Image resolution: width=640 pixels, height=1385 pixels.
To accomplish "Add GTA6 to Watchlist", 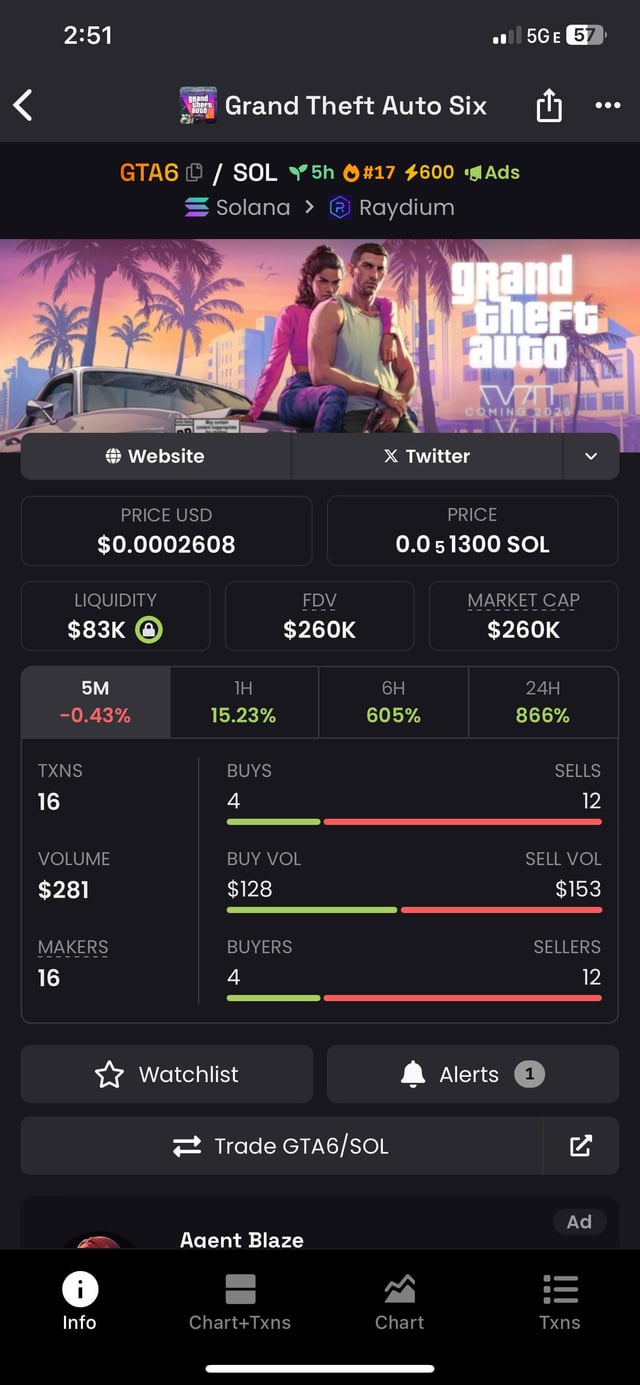I will [x=167, y=1074].
